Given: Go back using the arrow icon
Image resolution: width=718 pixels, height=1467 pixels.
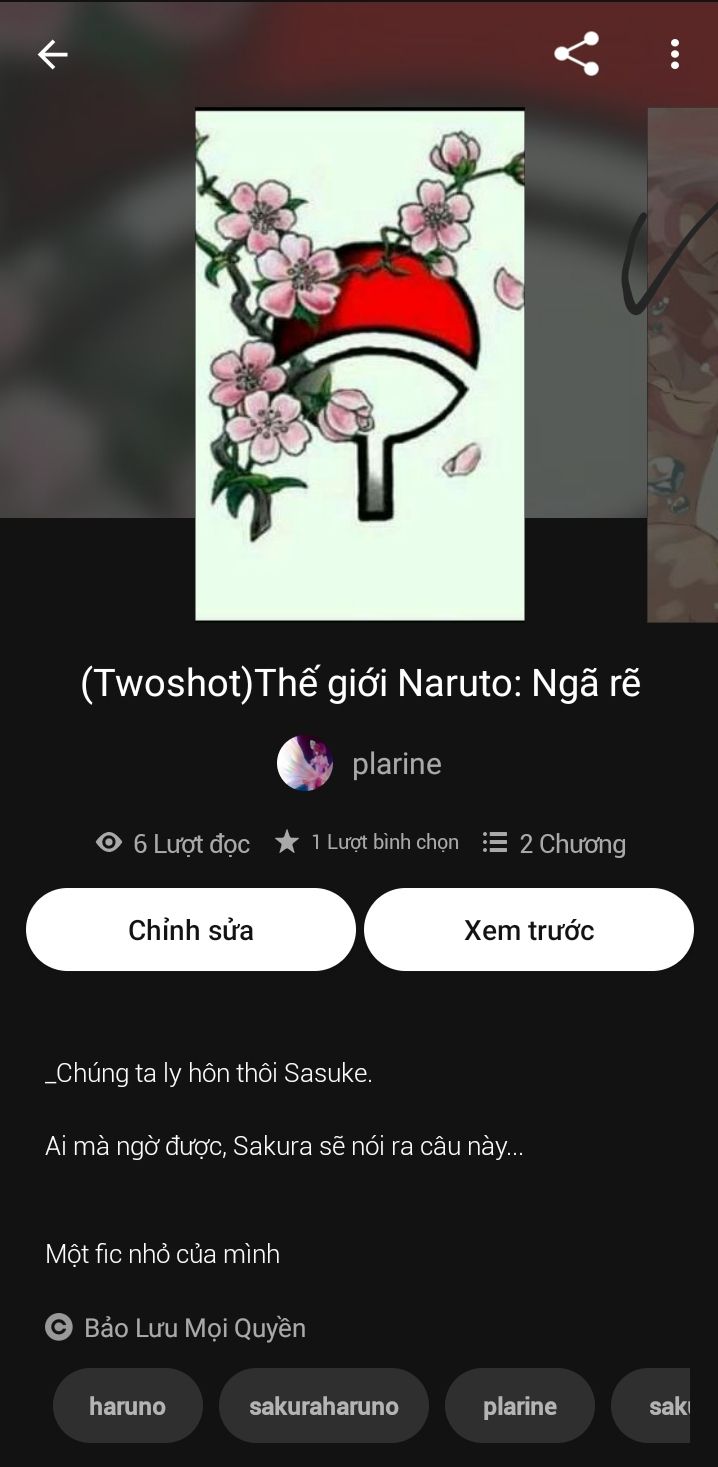Looking at the screenshot, I should pyautogui.click(x=52, y=54).
